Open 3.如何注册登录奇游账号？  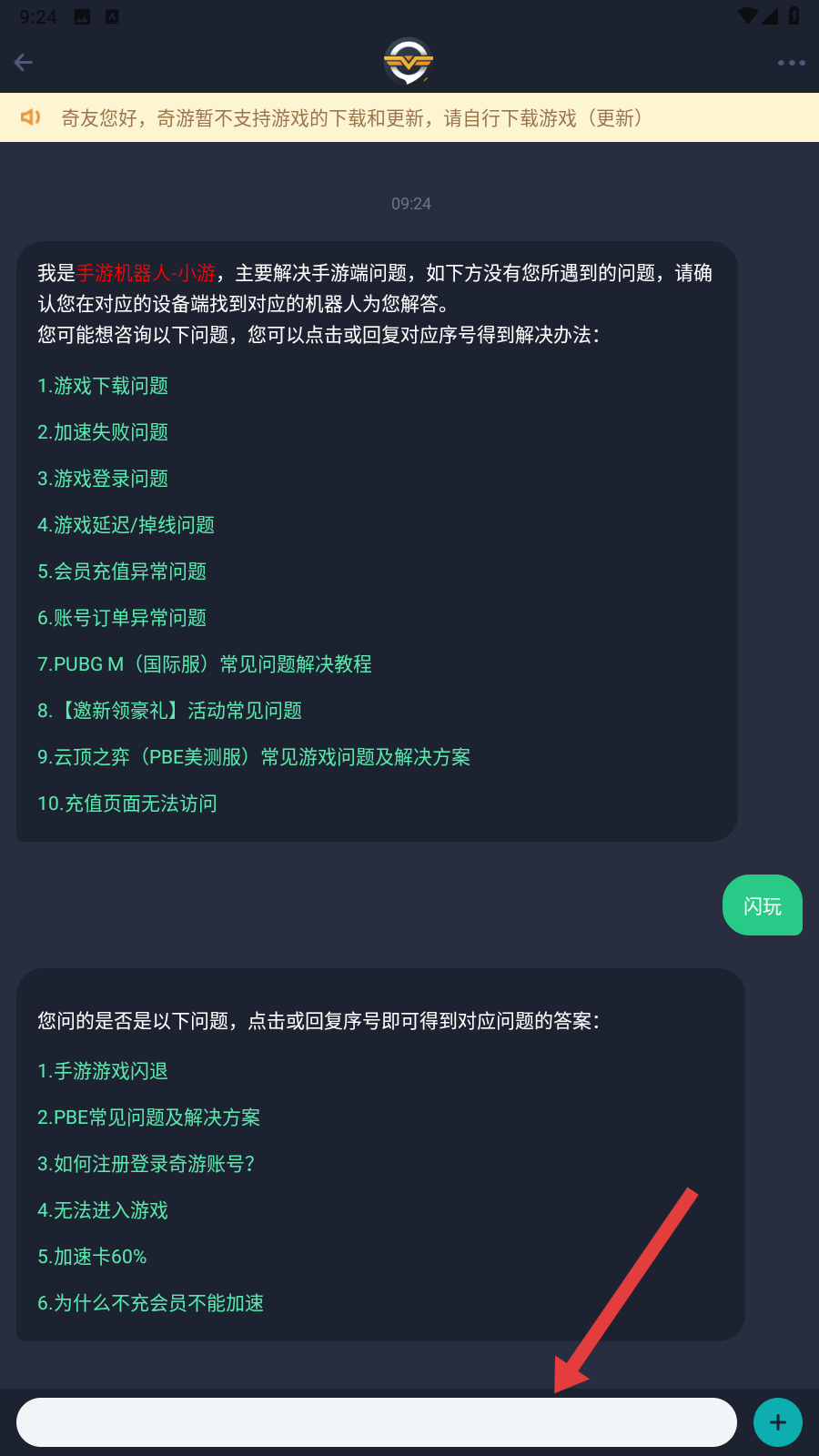(146, 1164)
